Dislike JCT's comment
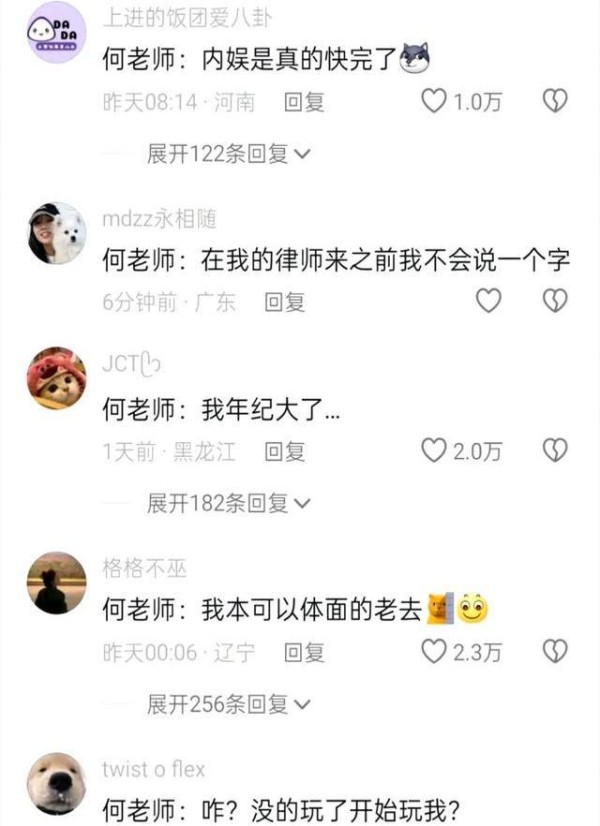 coord(554,451)
